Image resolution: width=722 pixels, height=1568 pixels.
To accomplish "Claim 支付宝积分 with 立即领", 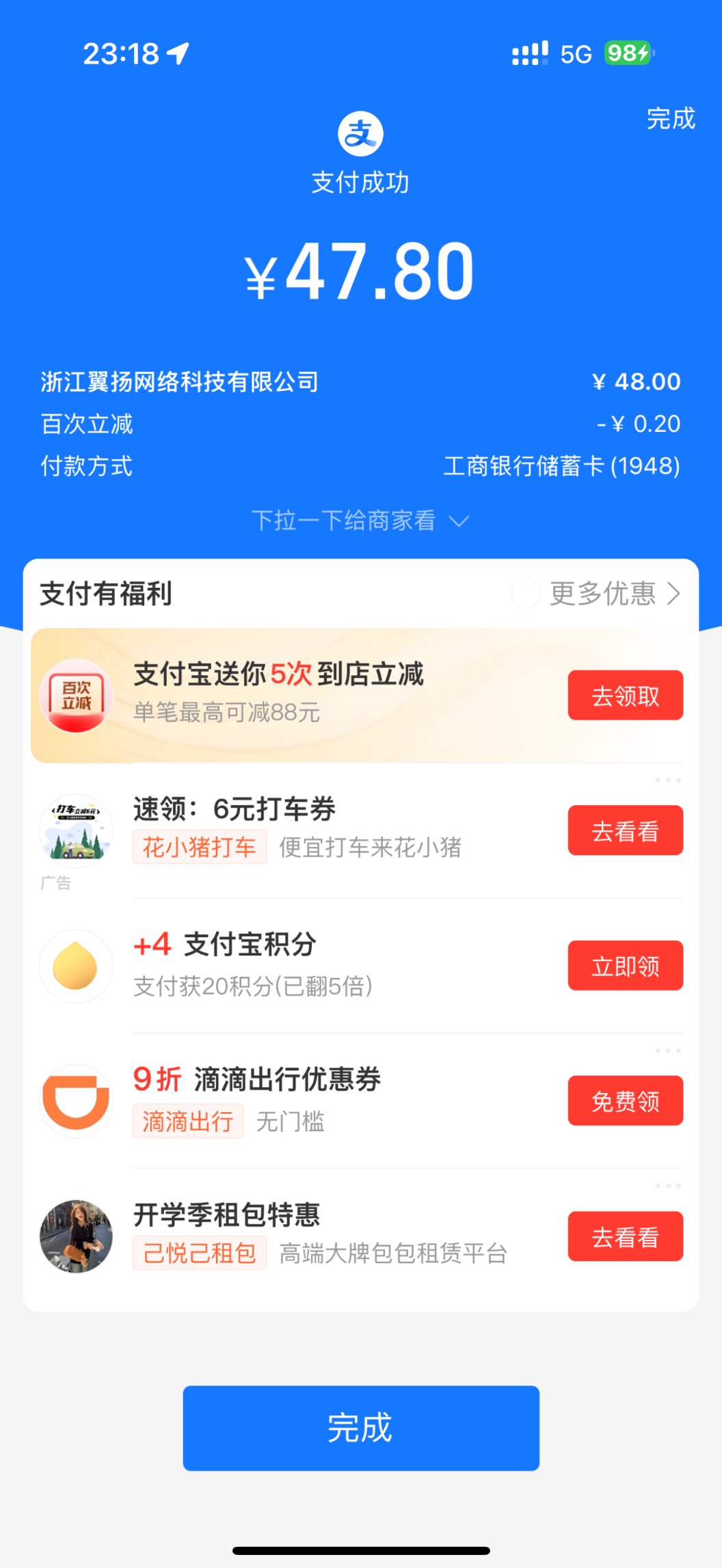I will (625, 965).
